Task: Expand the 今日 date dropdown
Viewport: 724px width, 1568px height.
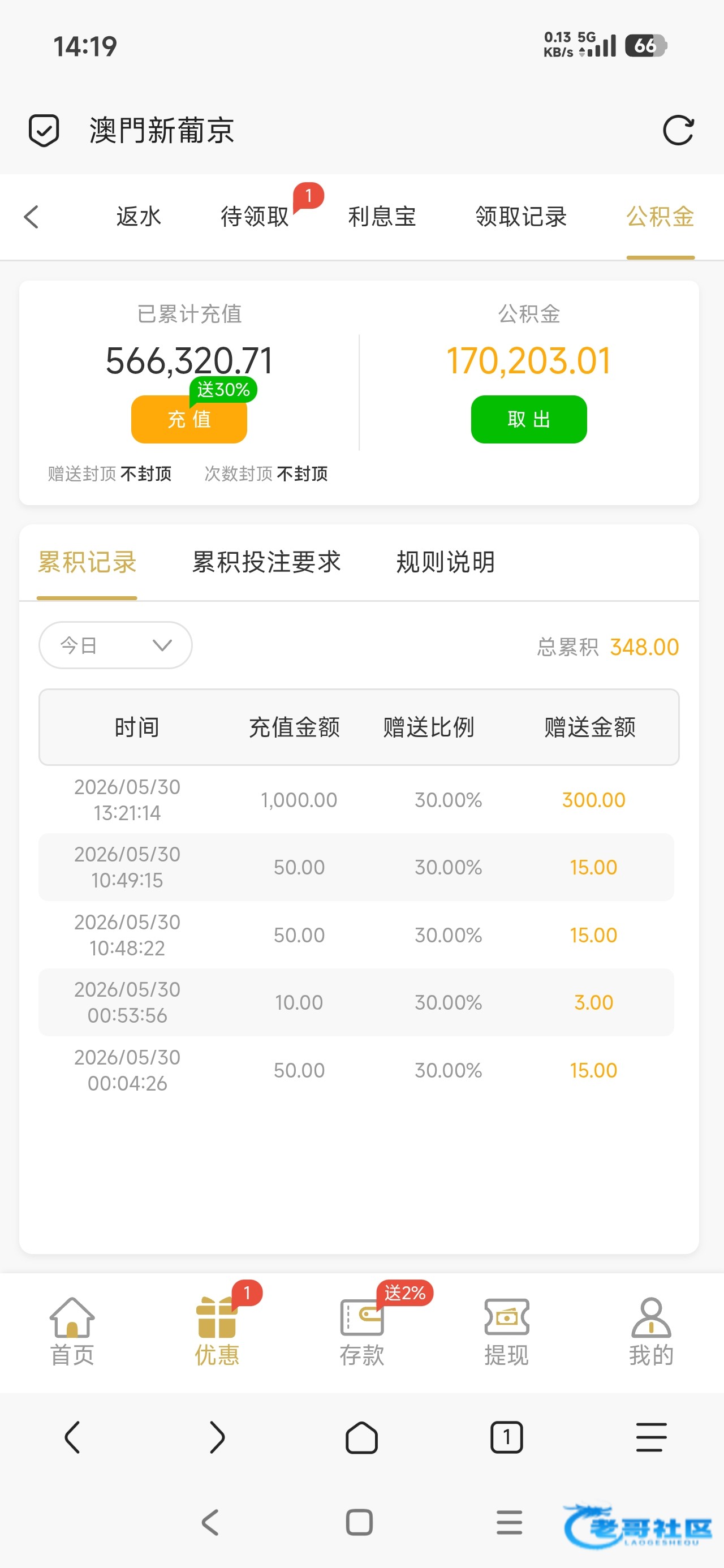Action: point(116,645)
